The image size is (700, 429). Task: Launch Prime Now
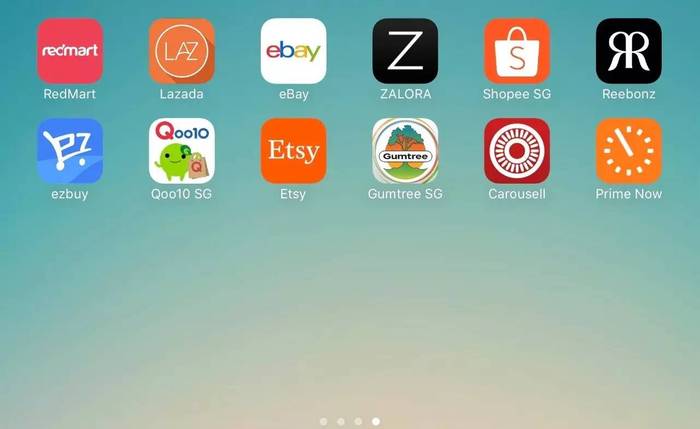(628, 151)
